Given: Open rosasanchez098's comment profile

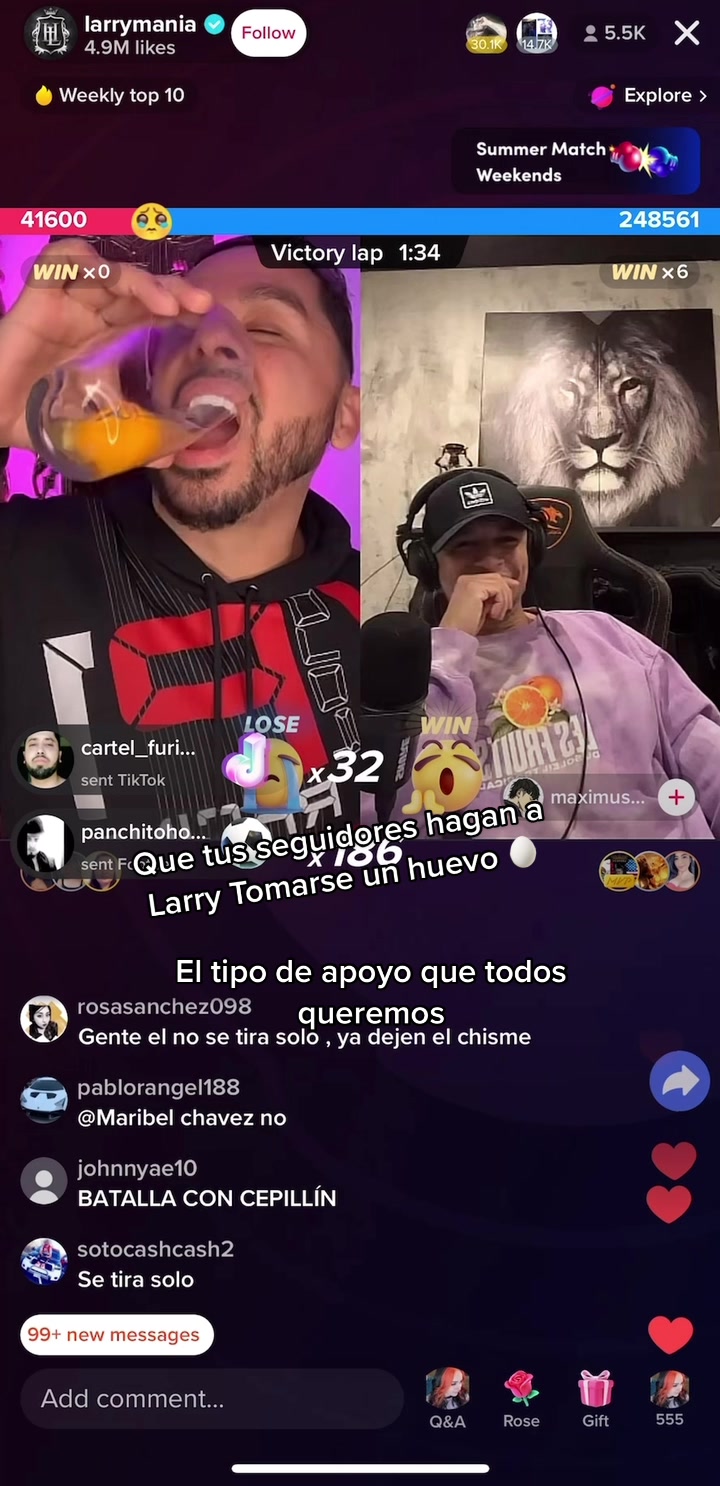Looking at the screenshot, I should click(44, 1020).
